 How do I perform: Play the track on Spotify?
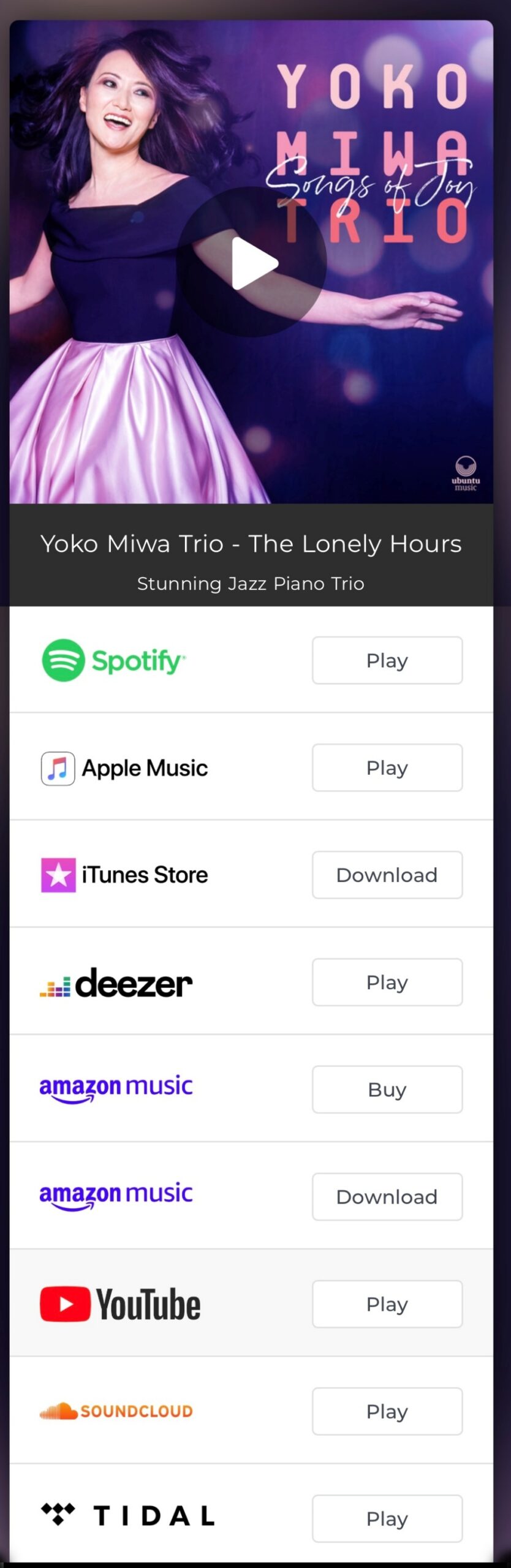387,660
